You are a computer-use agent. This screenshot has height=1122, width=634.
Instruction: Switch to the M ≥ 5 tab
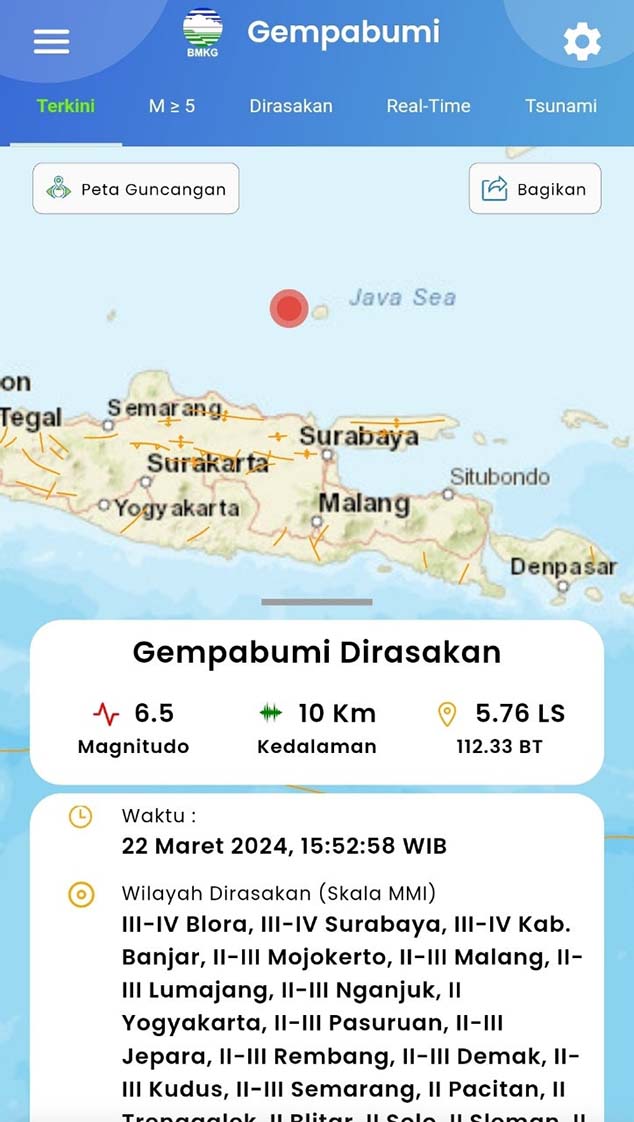(x=172, y=106)
